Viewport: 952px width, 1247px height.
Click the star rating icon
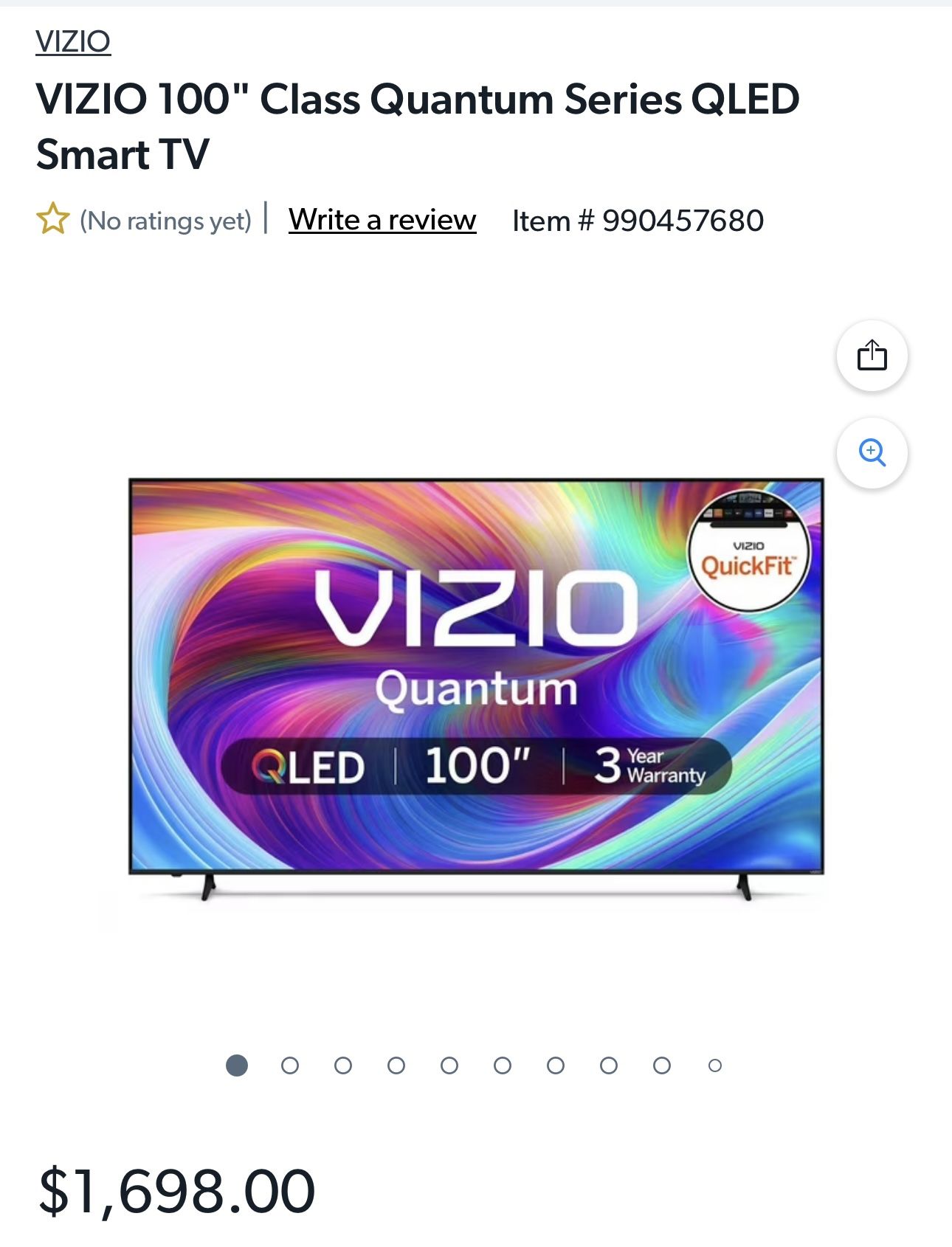54,218
